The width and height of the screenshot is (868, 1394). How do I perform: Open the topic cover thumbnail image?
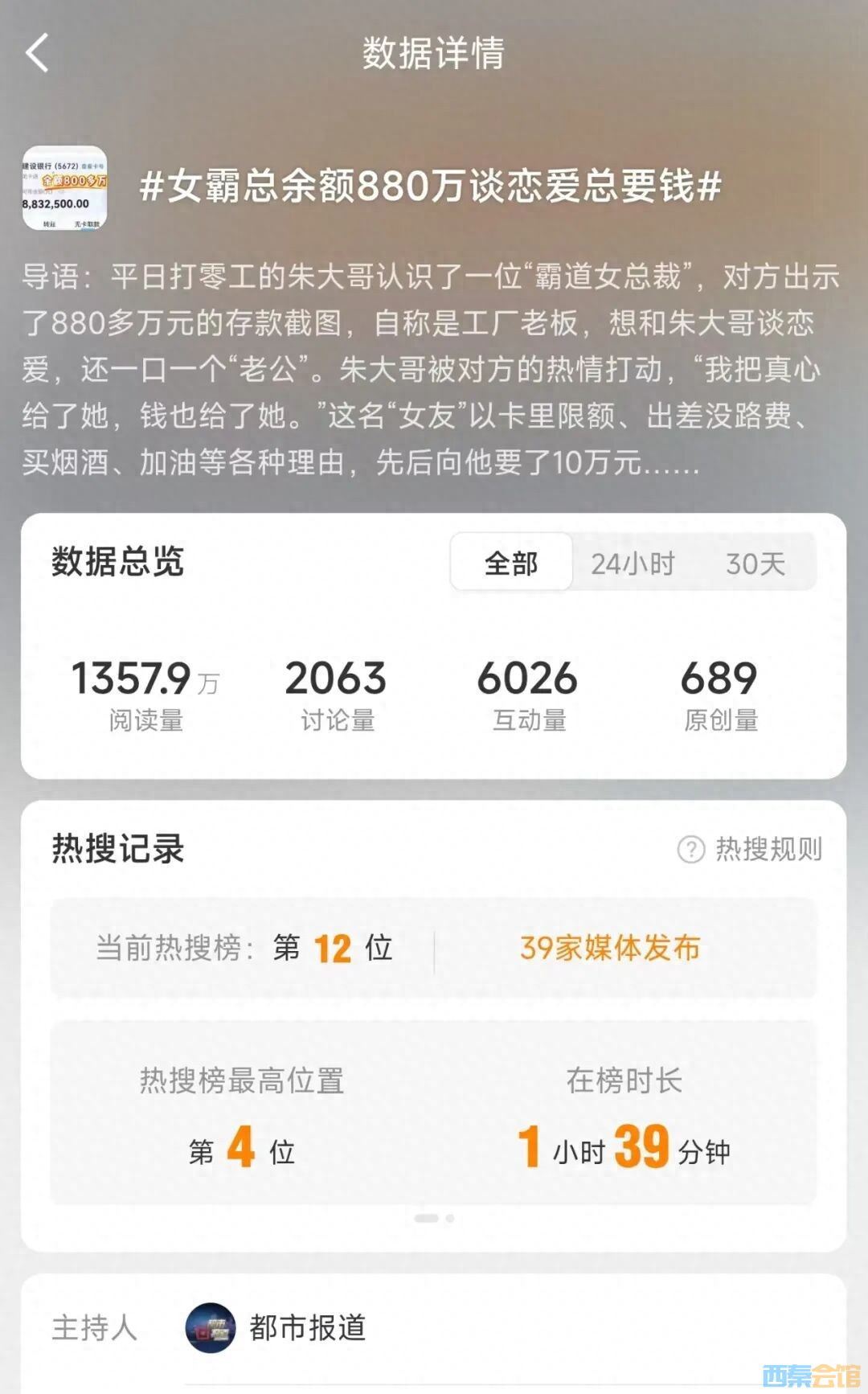pyautogui.click(x=64, y=188)
